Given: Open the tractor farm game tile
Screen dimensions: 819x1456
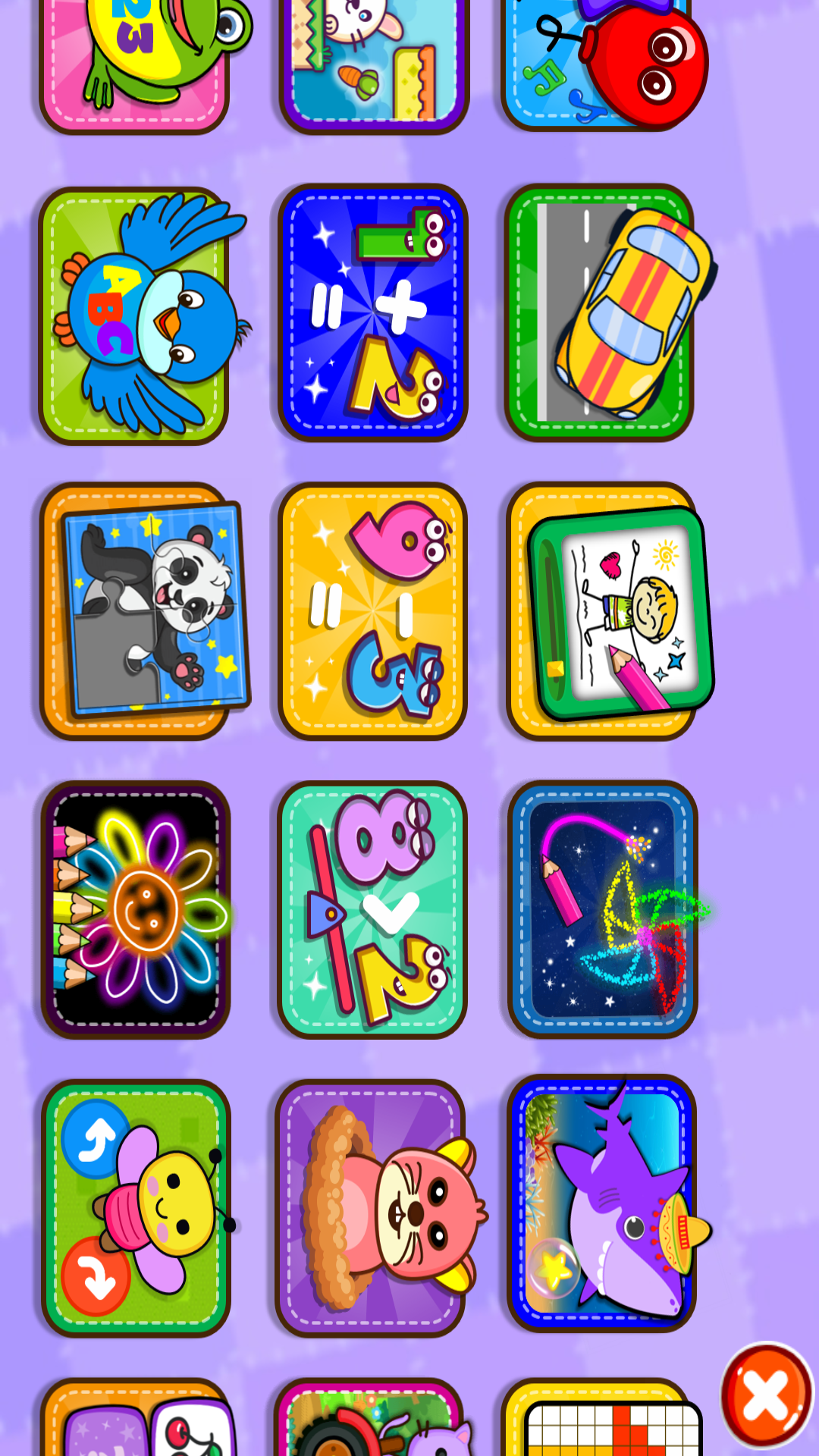Looking at the screenshot, I should click(371, 1417).
